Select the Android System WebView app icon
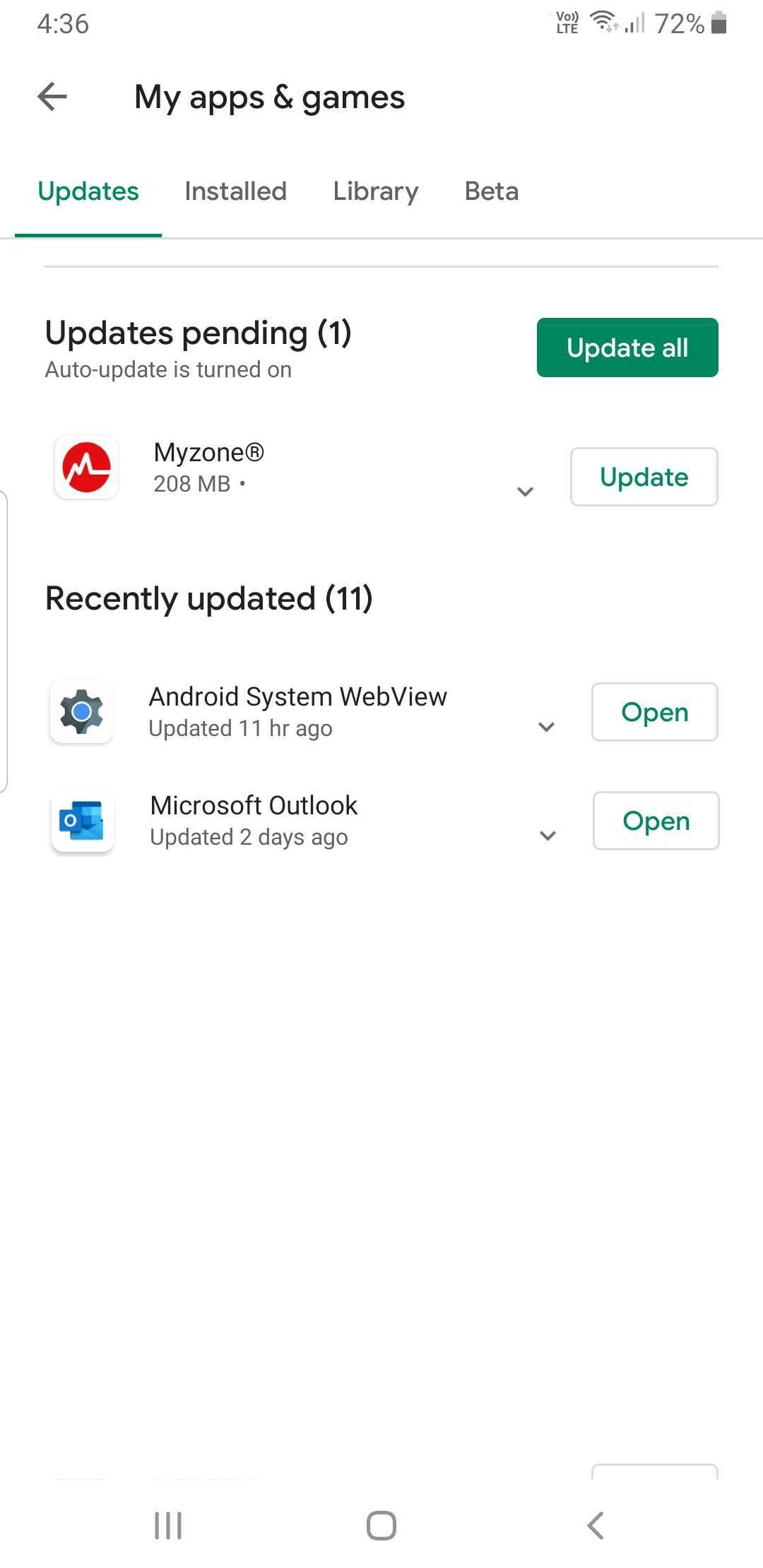Screen dimensions: 763x1568 [x=81, y=712]
